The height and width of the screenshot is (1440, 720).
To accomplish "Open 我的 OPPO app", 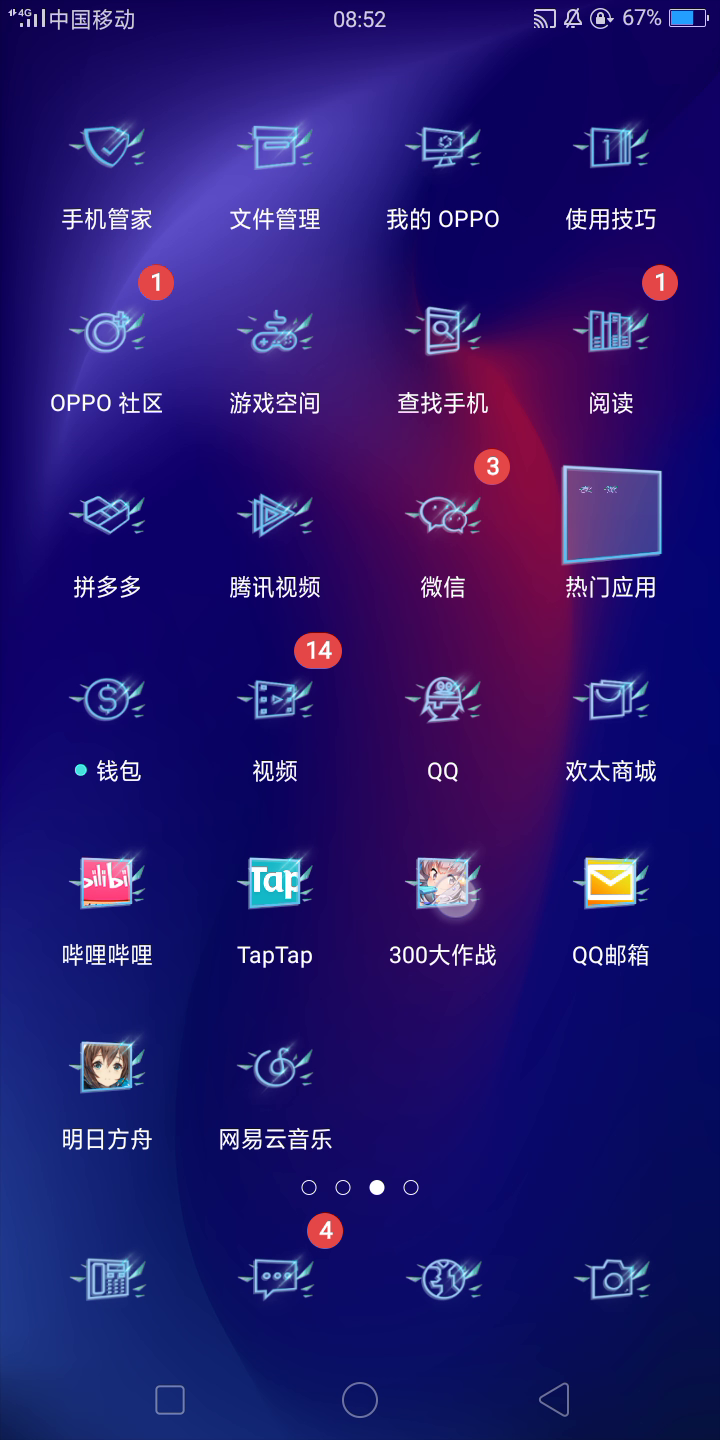I will [x=442, y=150].
